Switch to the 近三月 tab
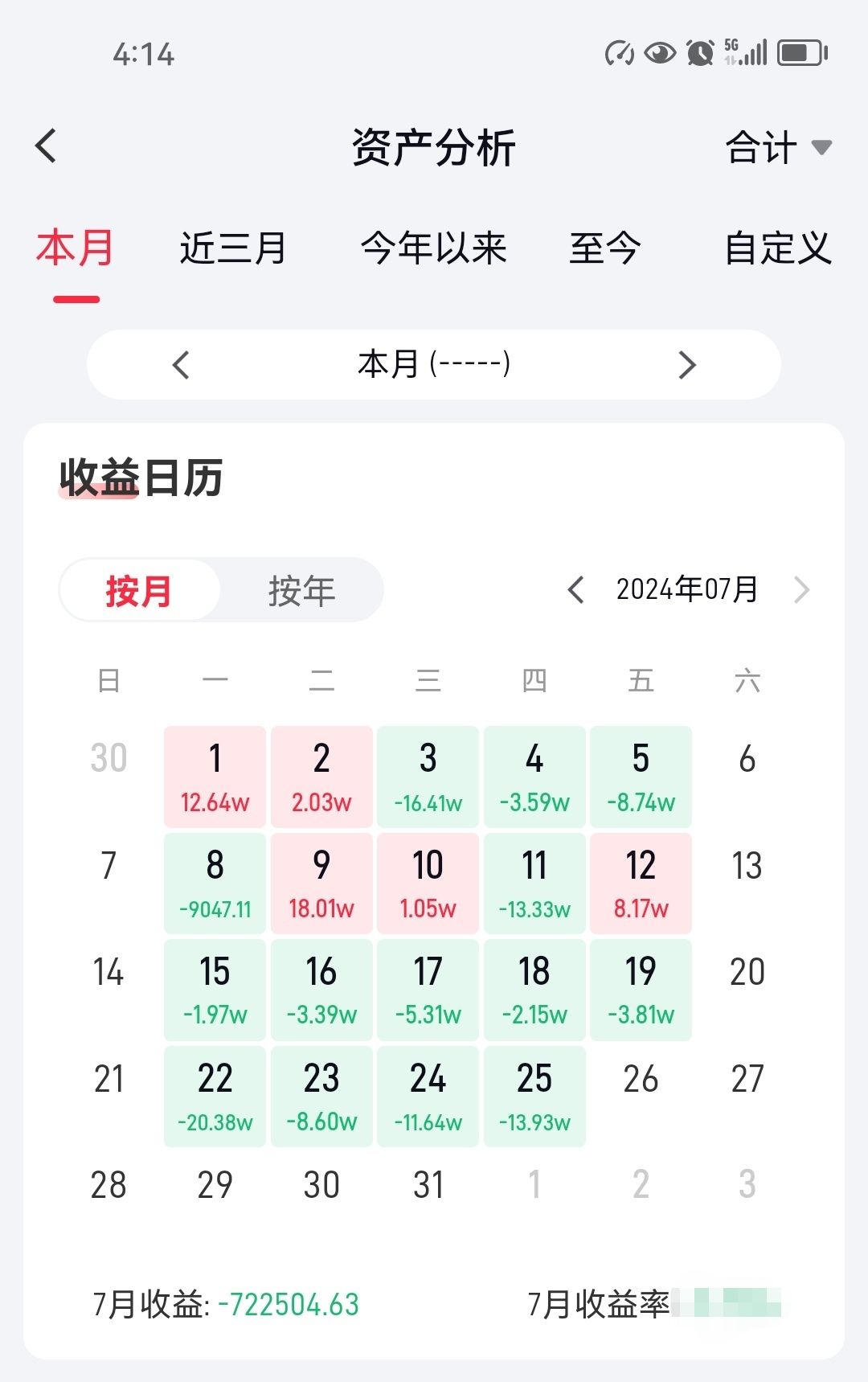 click(233, 248)
